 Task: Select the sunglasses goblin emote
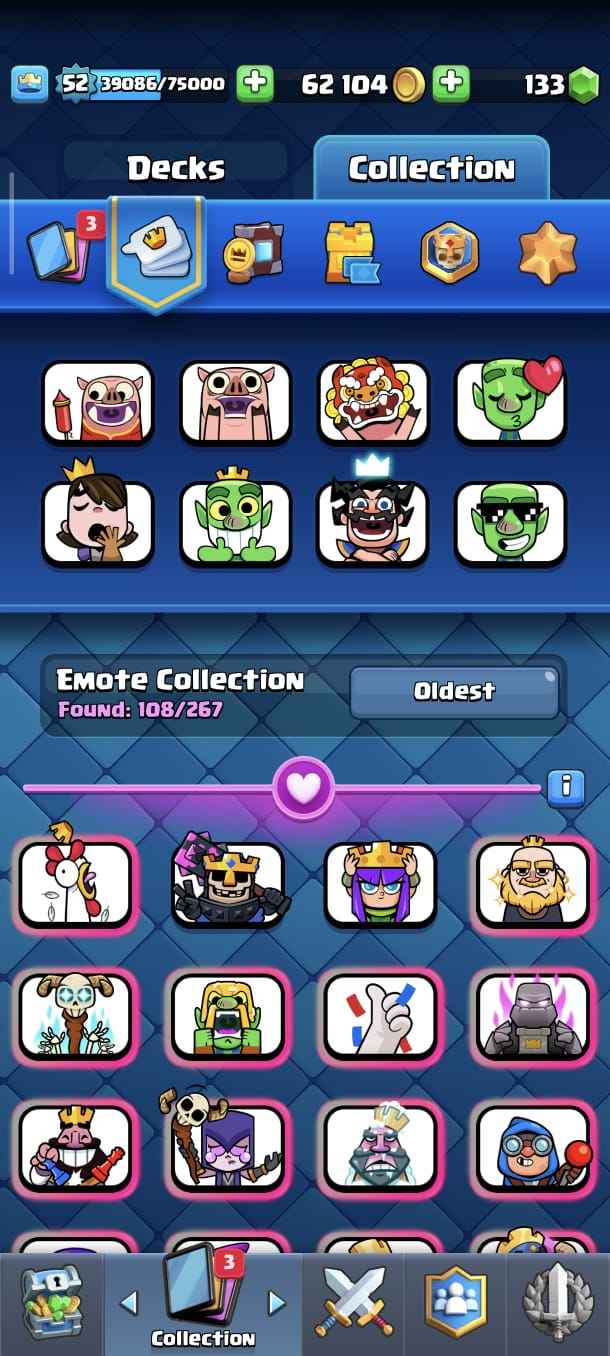(x=511, y=524)
